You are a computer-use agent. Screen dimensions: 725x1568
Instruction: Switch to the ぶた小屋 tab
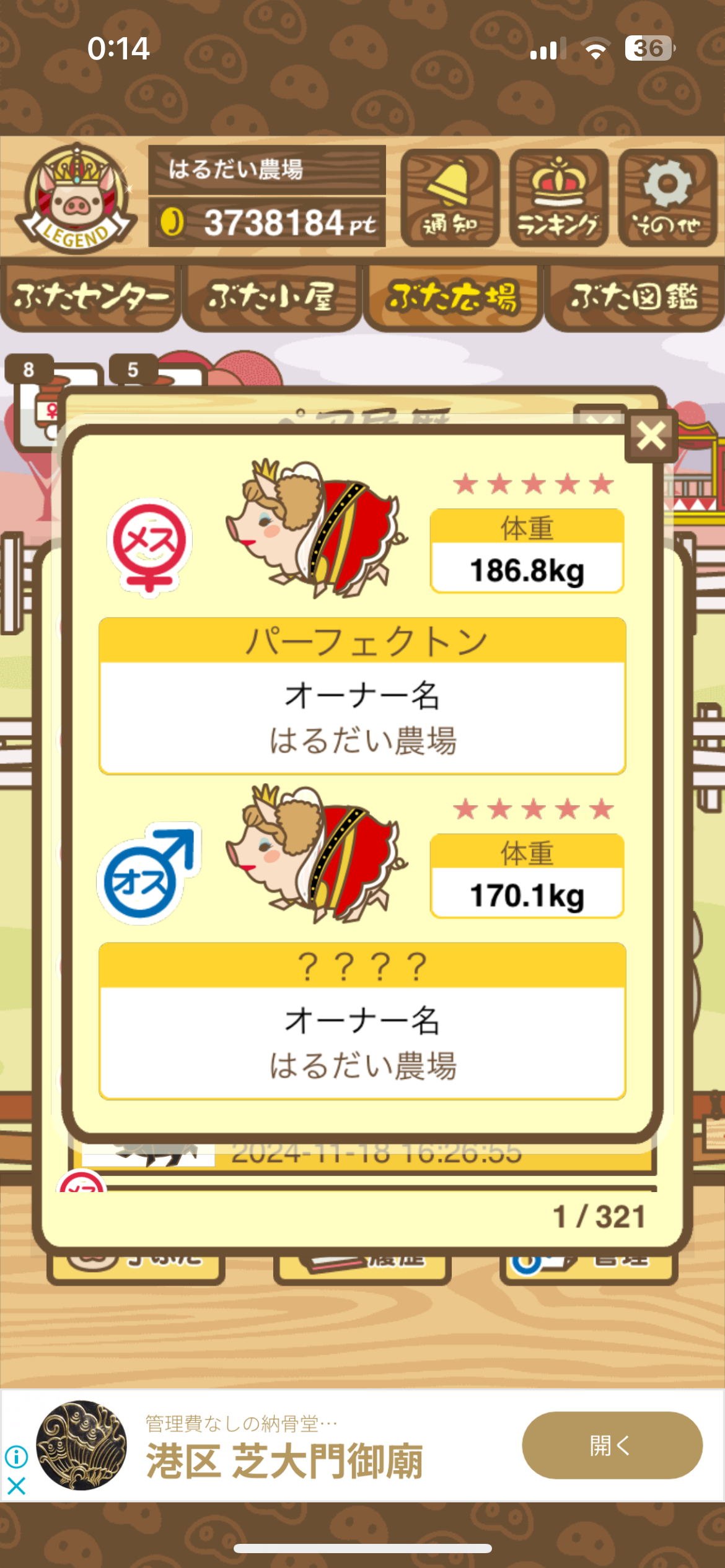tap(272, 298)
